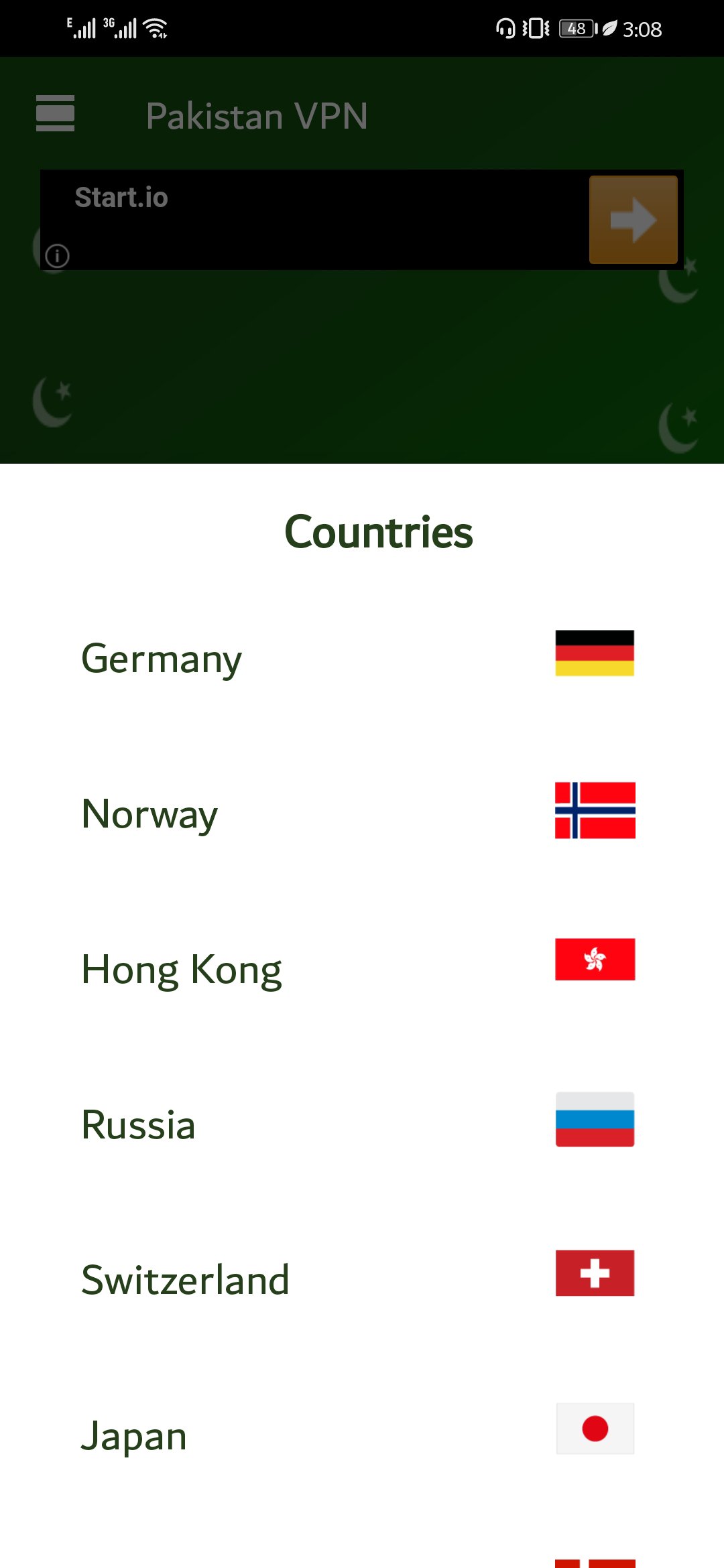Viewport: 724px width, 1568px height.
Task: Choose Japan as the country
Action: tap(362, 1435)
